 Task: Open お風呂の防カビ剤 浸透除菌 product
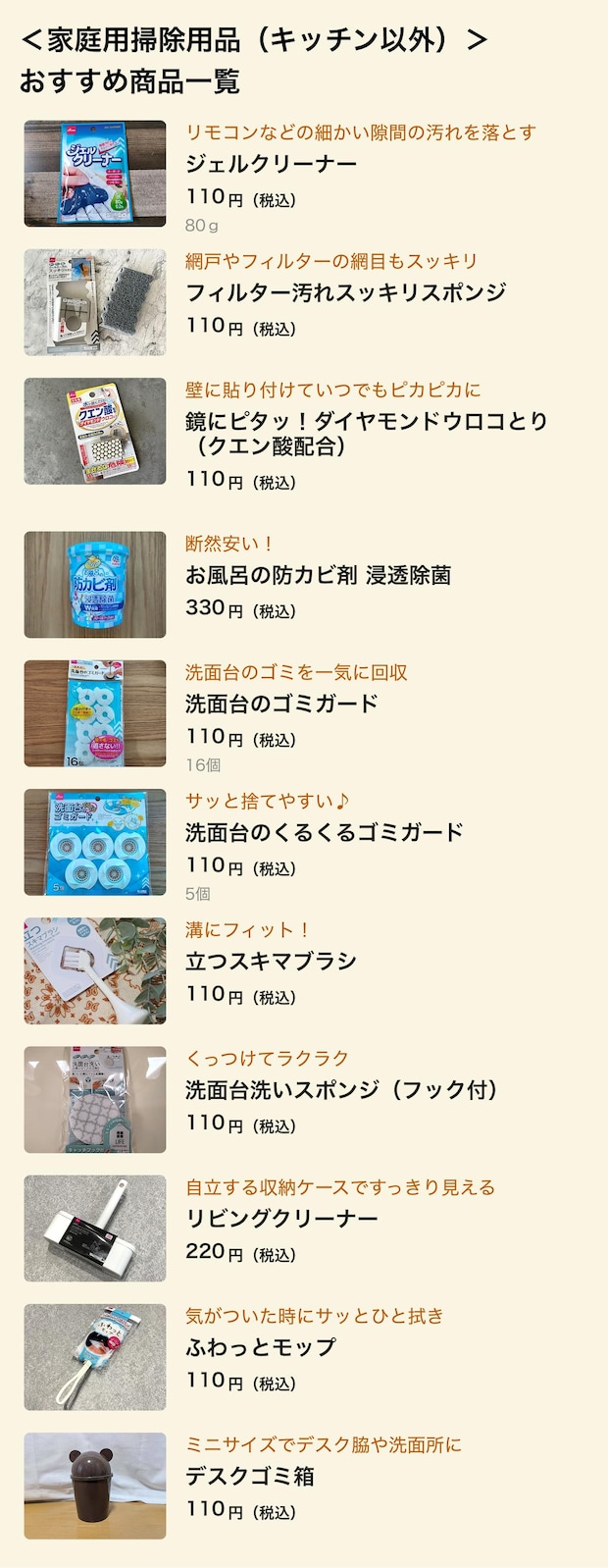pos(318,575)
